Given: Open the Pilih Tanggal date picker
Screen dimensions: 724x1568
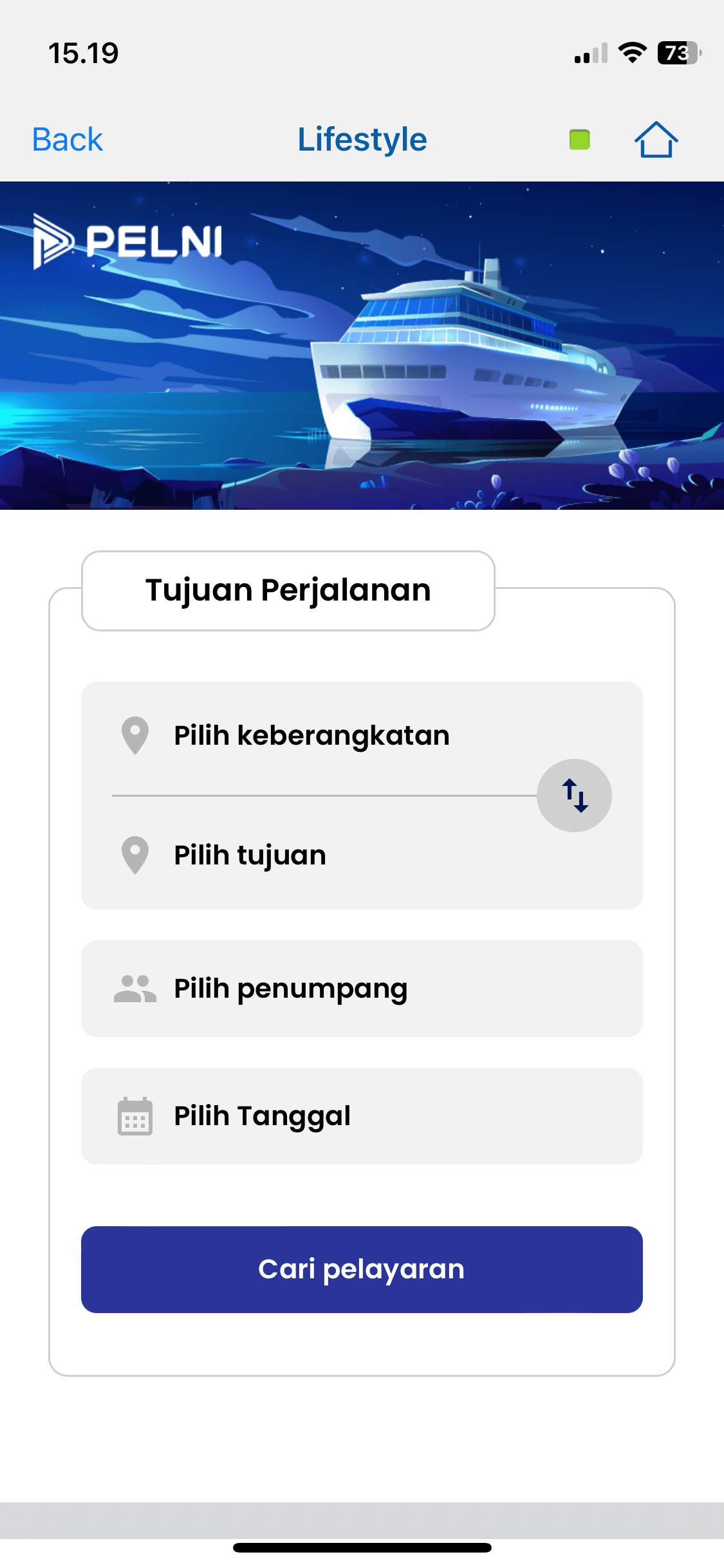Looking at the screenshot, I should coord(261,1115).
